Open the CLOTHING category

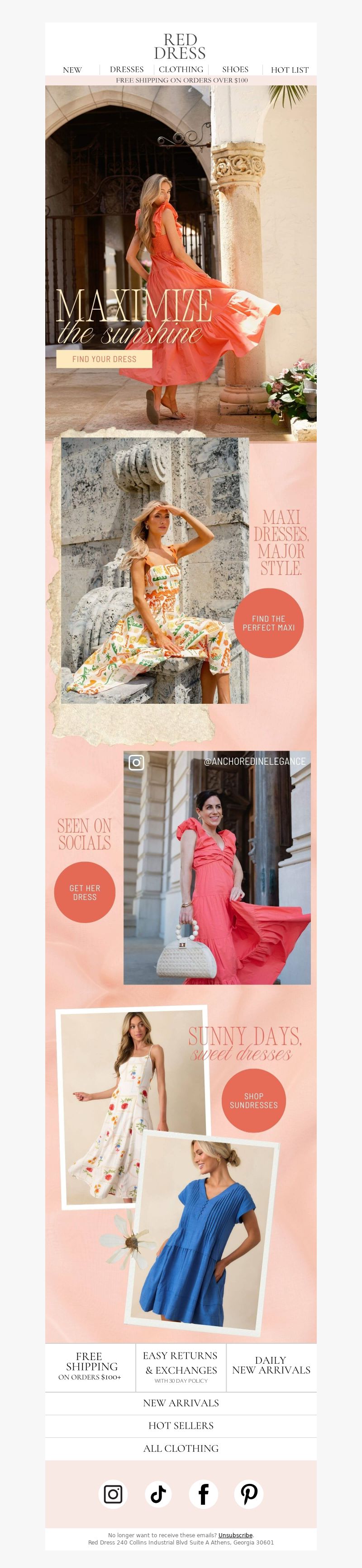181,70
